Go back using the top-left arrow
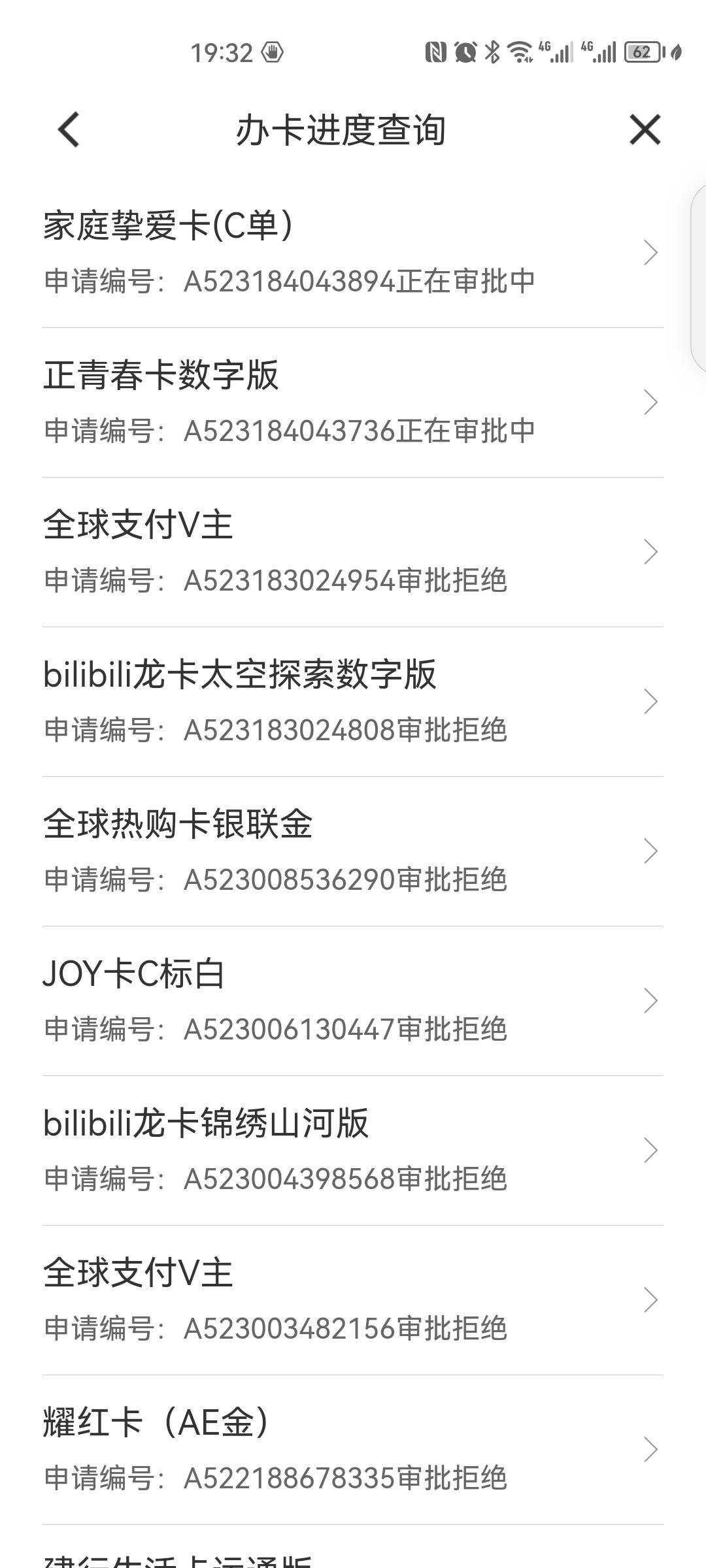Viewport: 706px width, 1568px height. point(69,129)
